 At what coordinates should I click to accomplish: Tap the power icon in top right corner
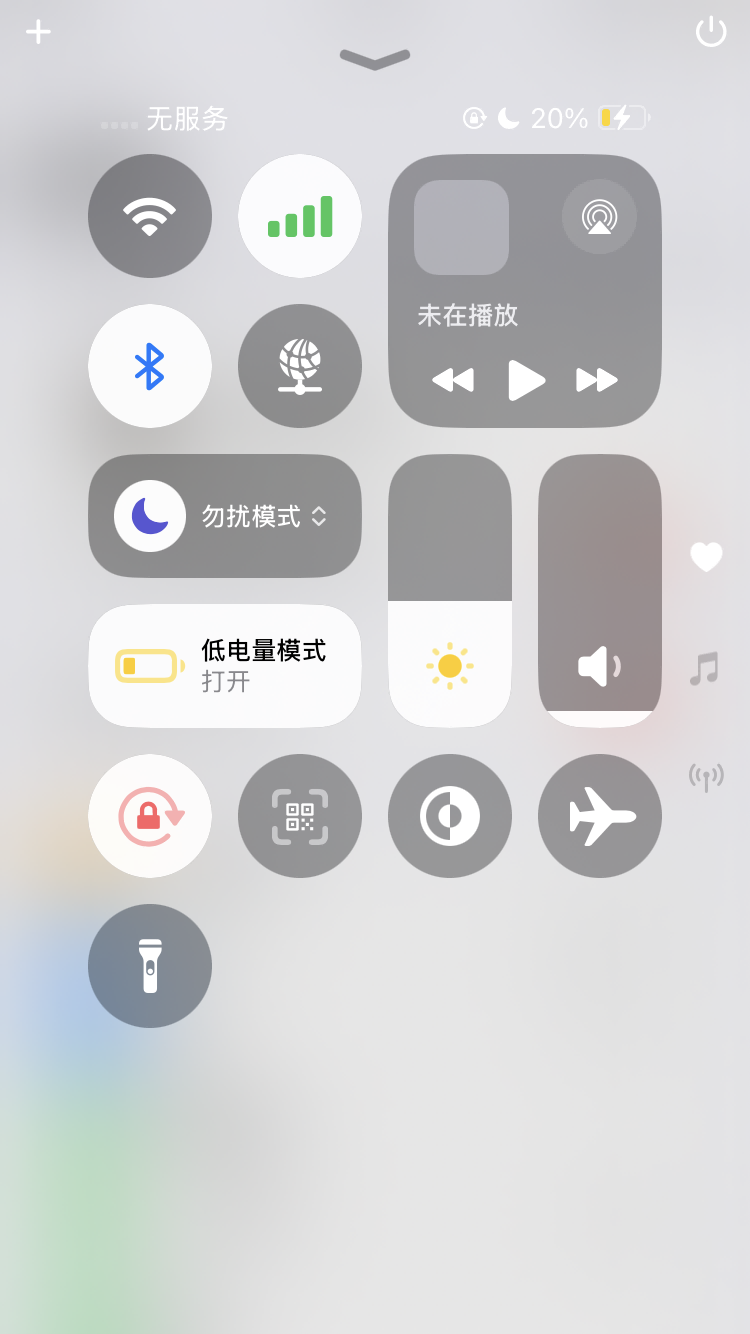pyautogui.click(x=710, y=31)
